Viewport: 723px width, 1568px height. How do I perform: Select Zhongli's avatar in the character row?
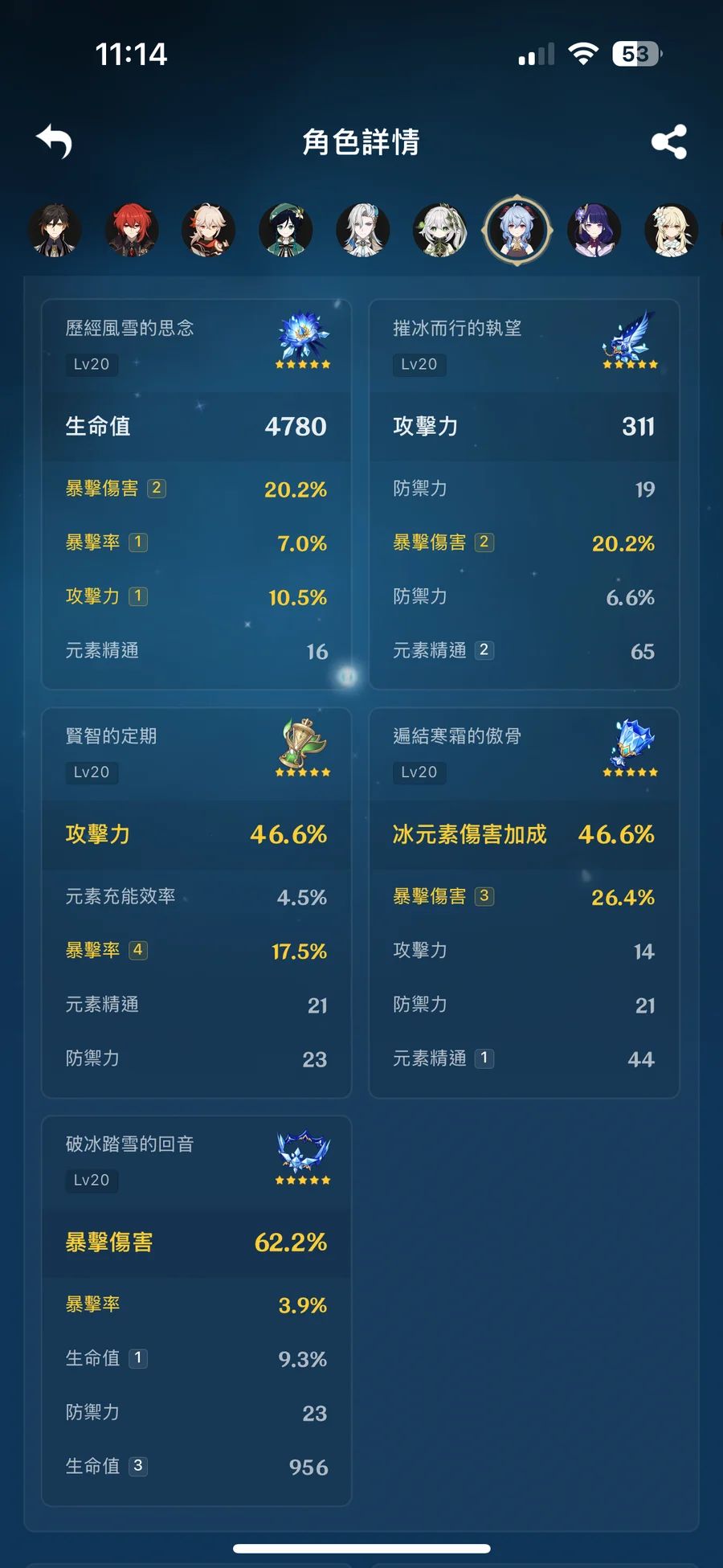click(x=55, y=231)
